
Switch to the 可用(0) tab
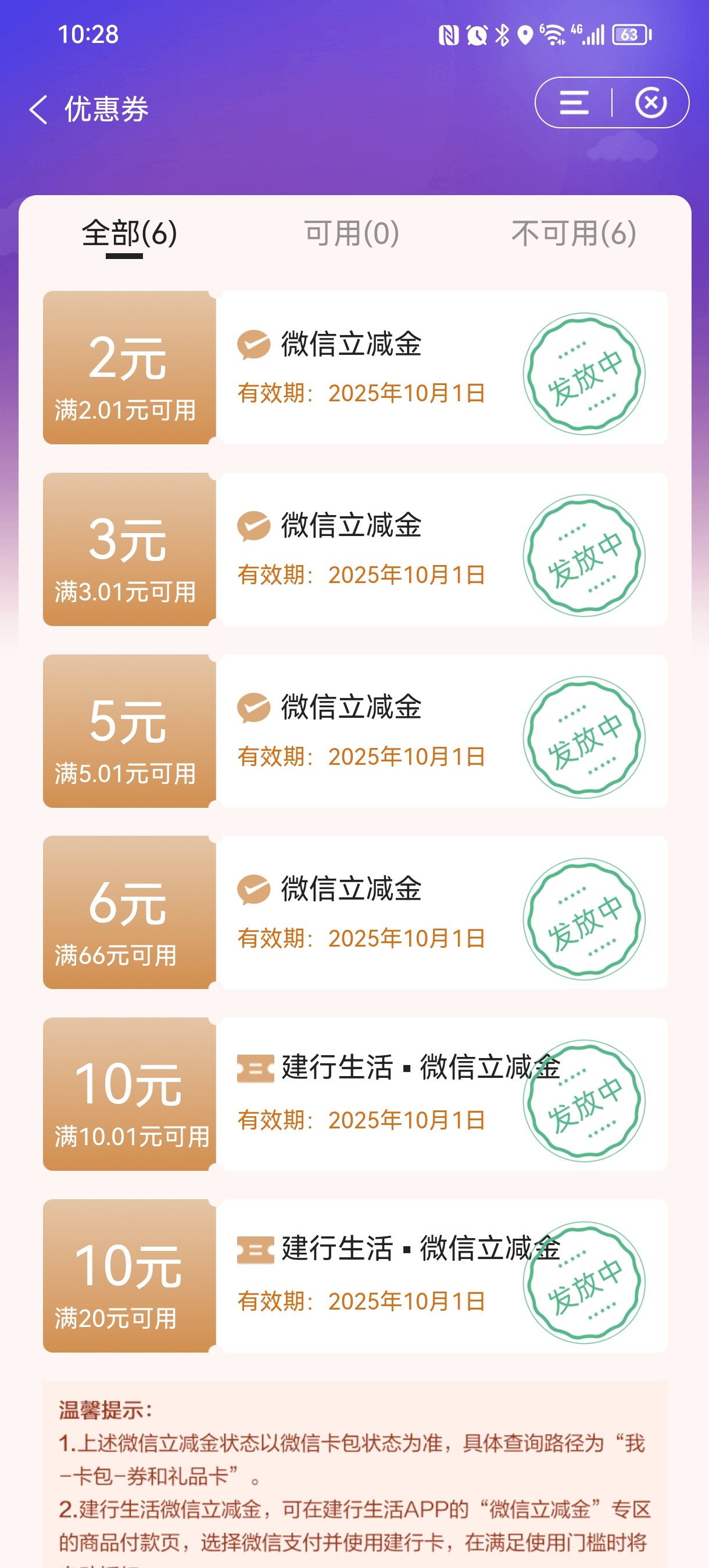(x=352, y=233)
